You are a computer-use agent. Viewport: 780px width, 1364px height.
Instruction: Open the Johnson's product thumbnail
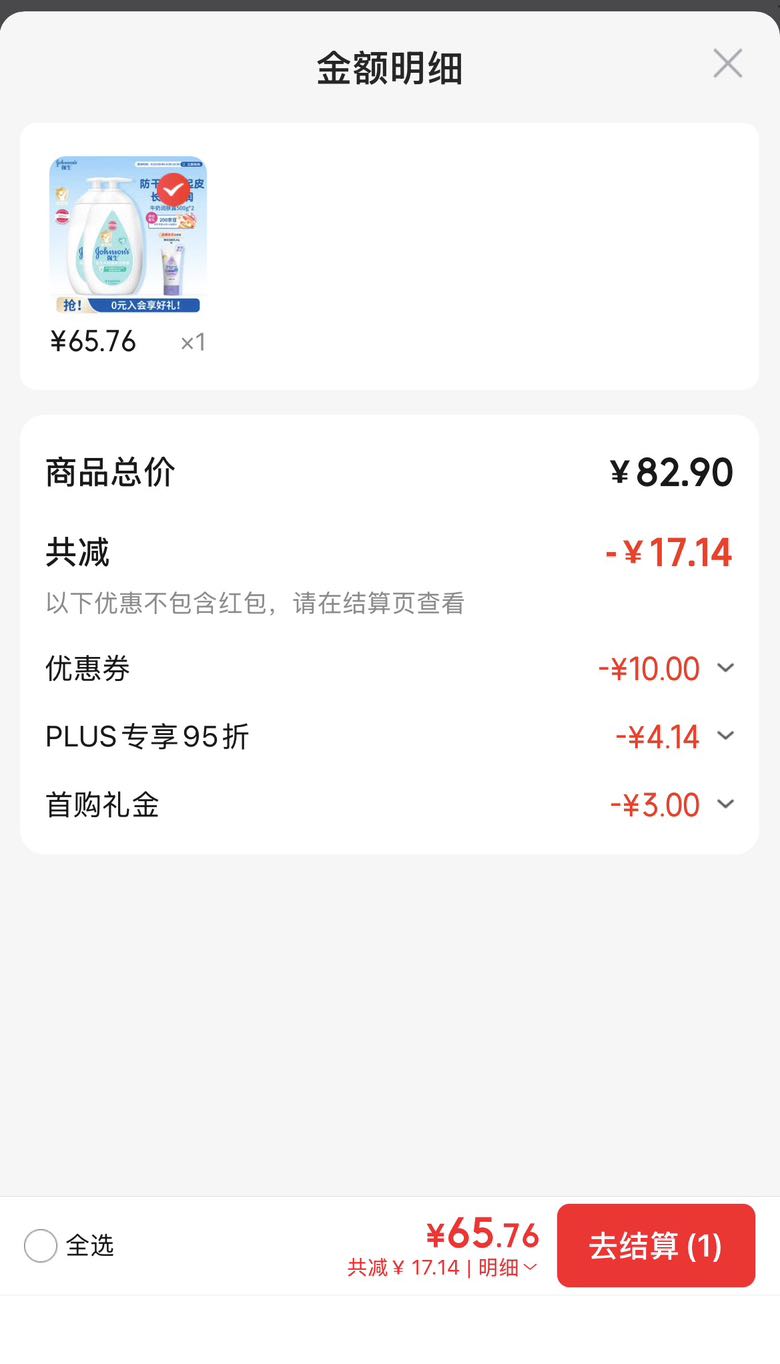point(128,235)
